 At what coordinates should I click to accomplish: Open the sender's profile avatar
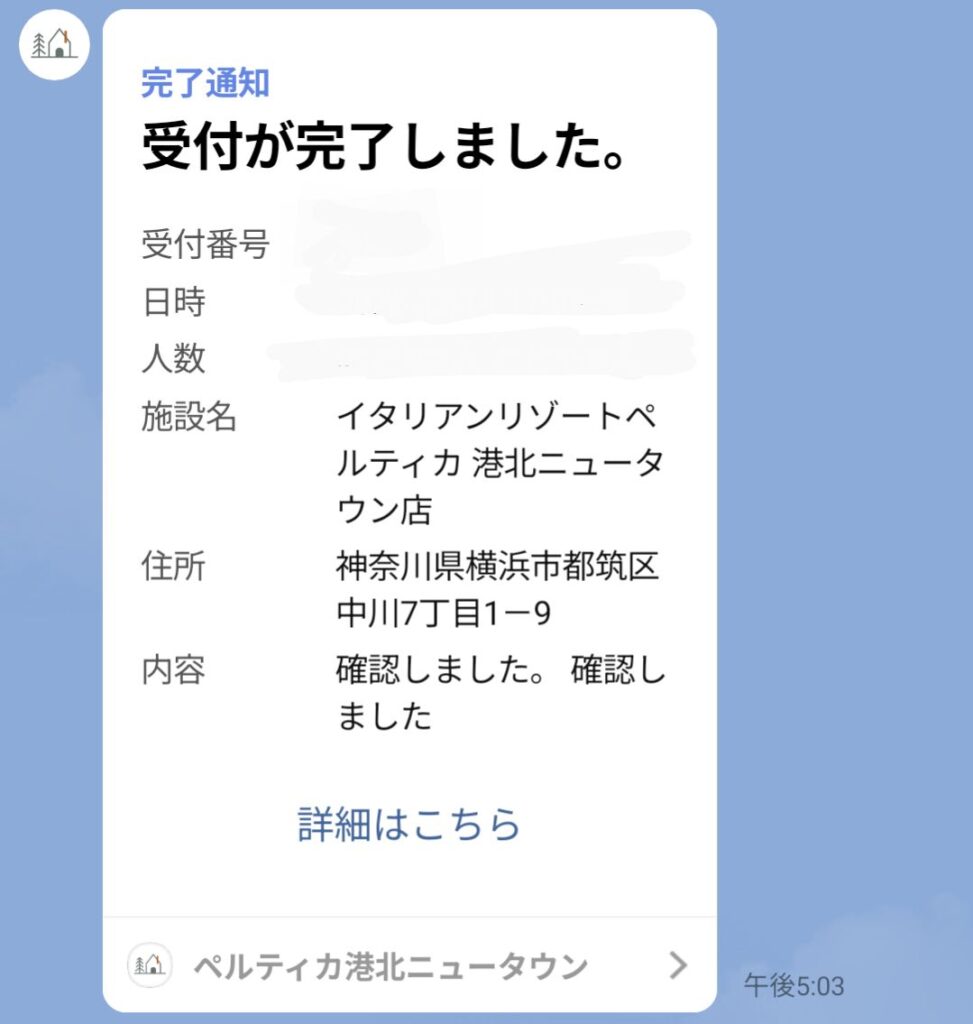54,46
